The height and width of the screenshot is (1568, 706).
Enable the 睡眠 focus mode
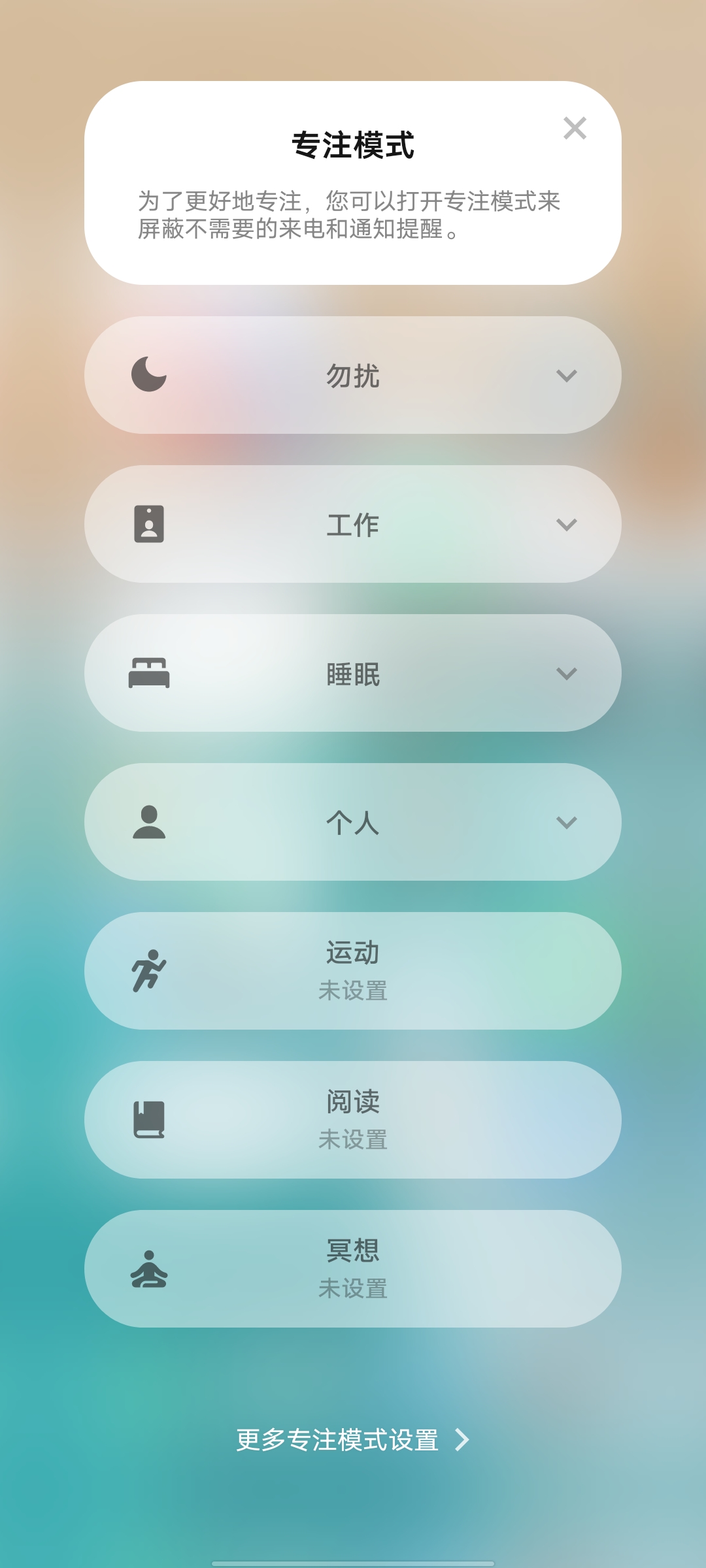[x=314, y=674]
